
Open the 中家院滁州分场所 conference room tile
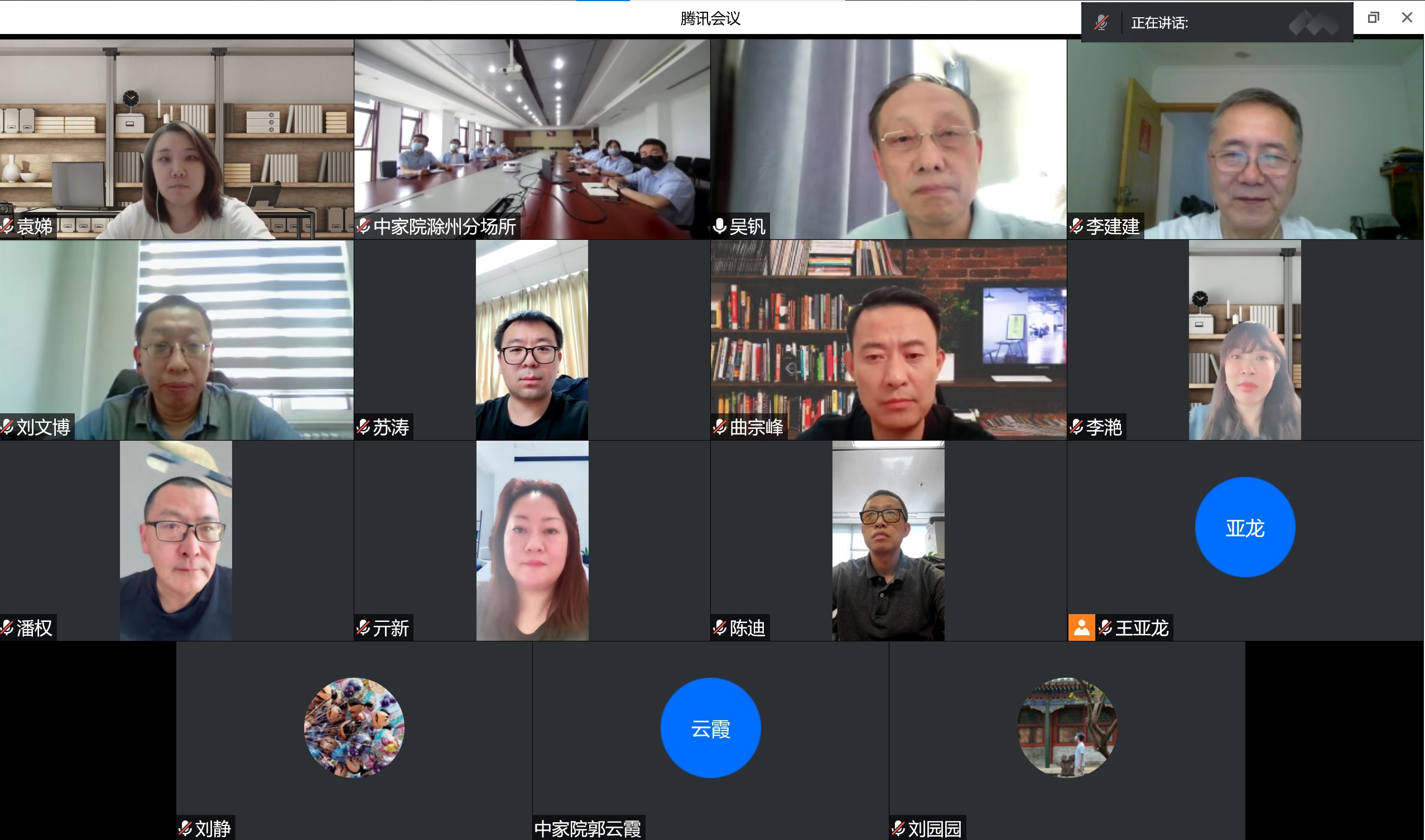point(532,139)
